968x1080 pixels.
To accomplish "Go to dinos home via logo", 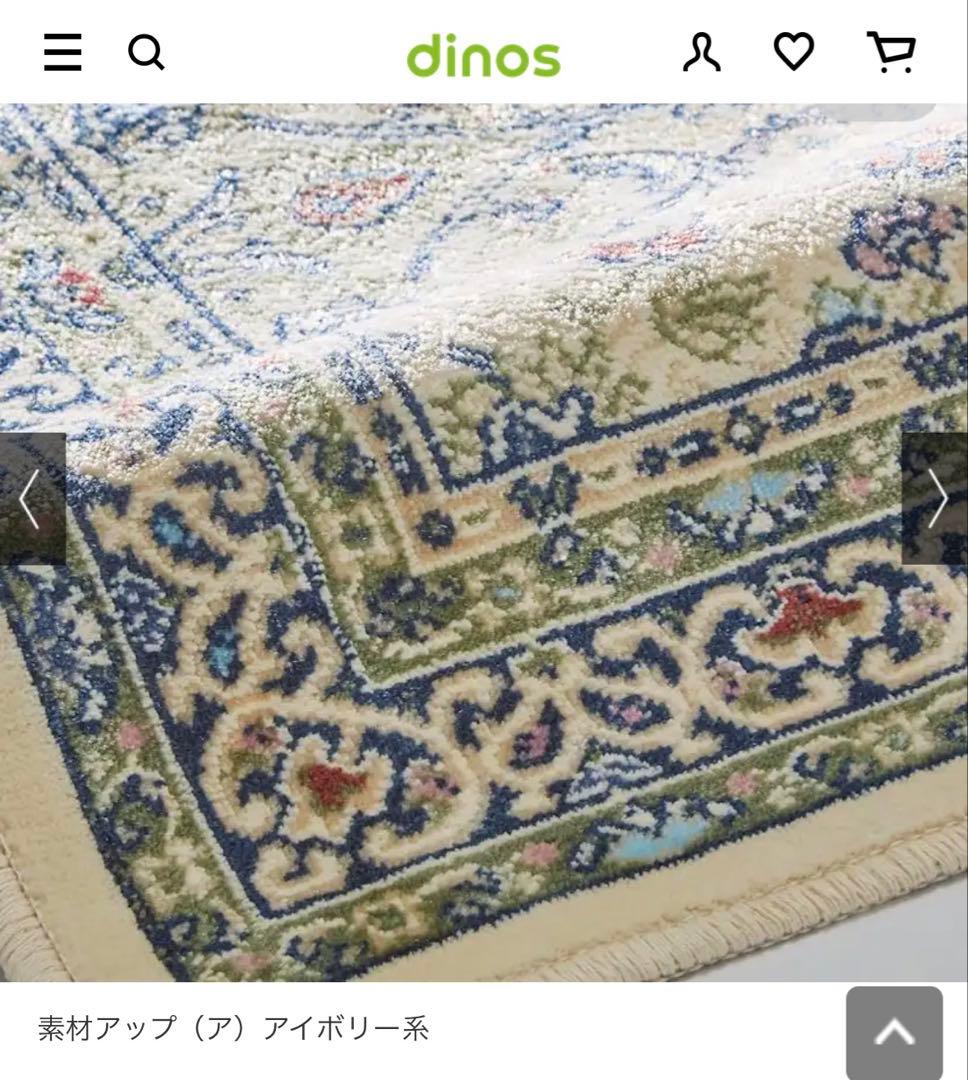I will tap(483, 54).
